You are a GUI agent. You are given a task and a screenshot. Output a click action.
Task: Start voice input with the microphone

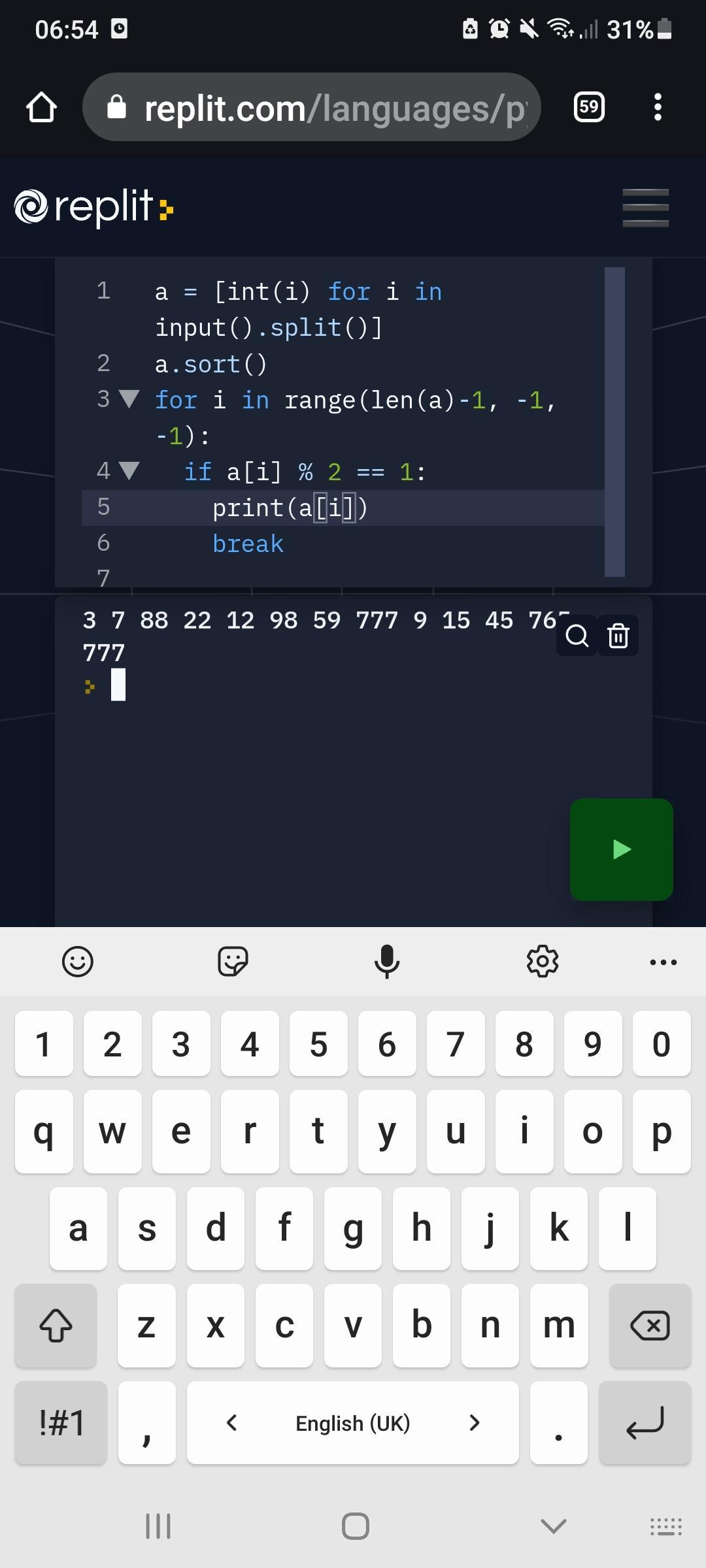point(387,961)
